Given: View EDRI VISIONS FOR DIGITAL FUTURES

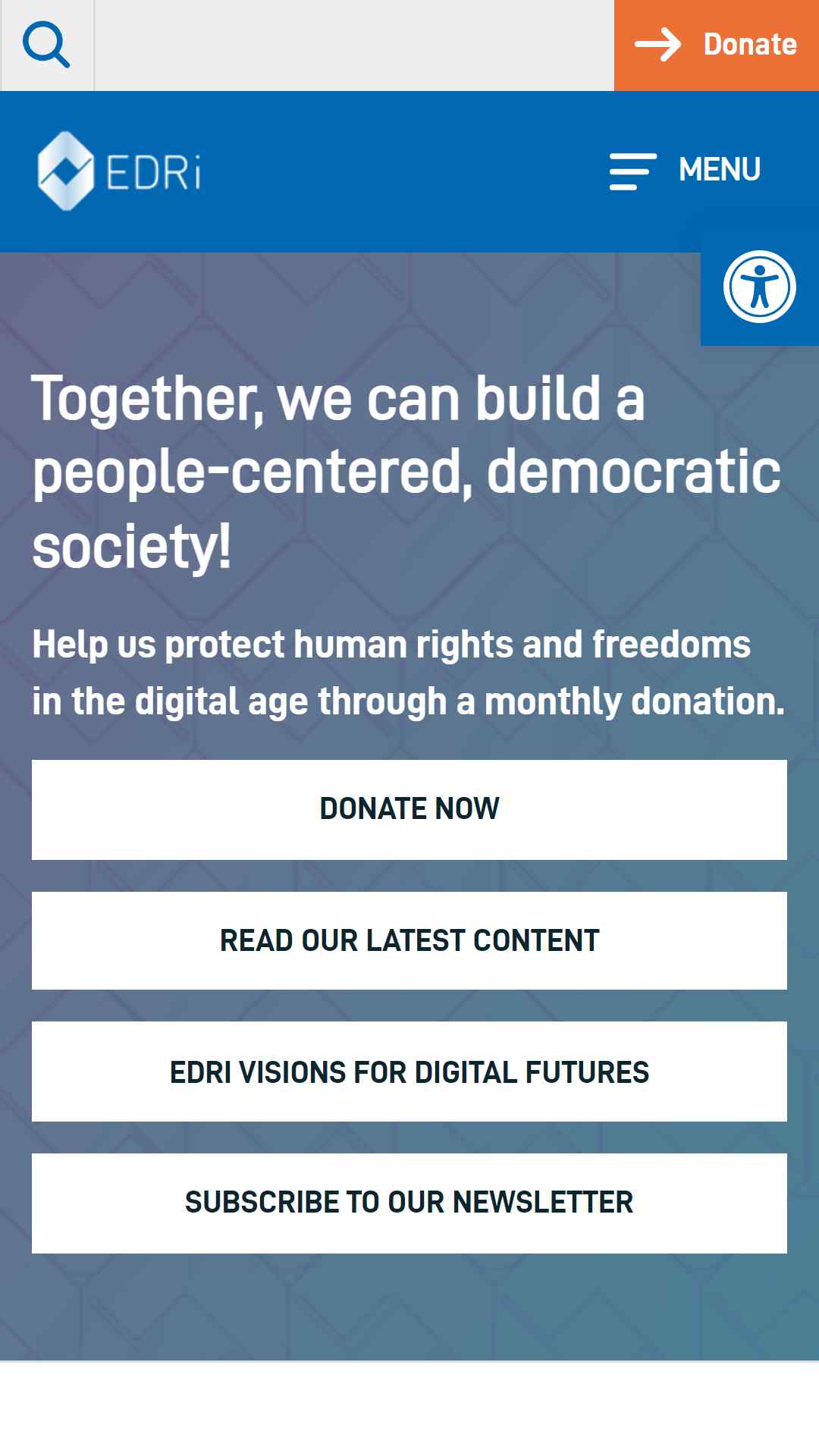Looking at the screenshot, I should click(x=409, y=1072).
